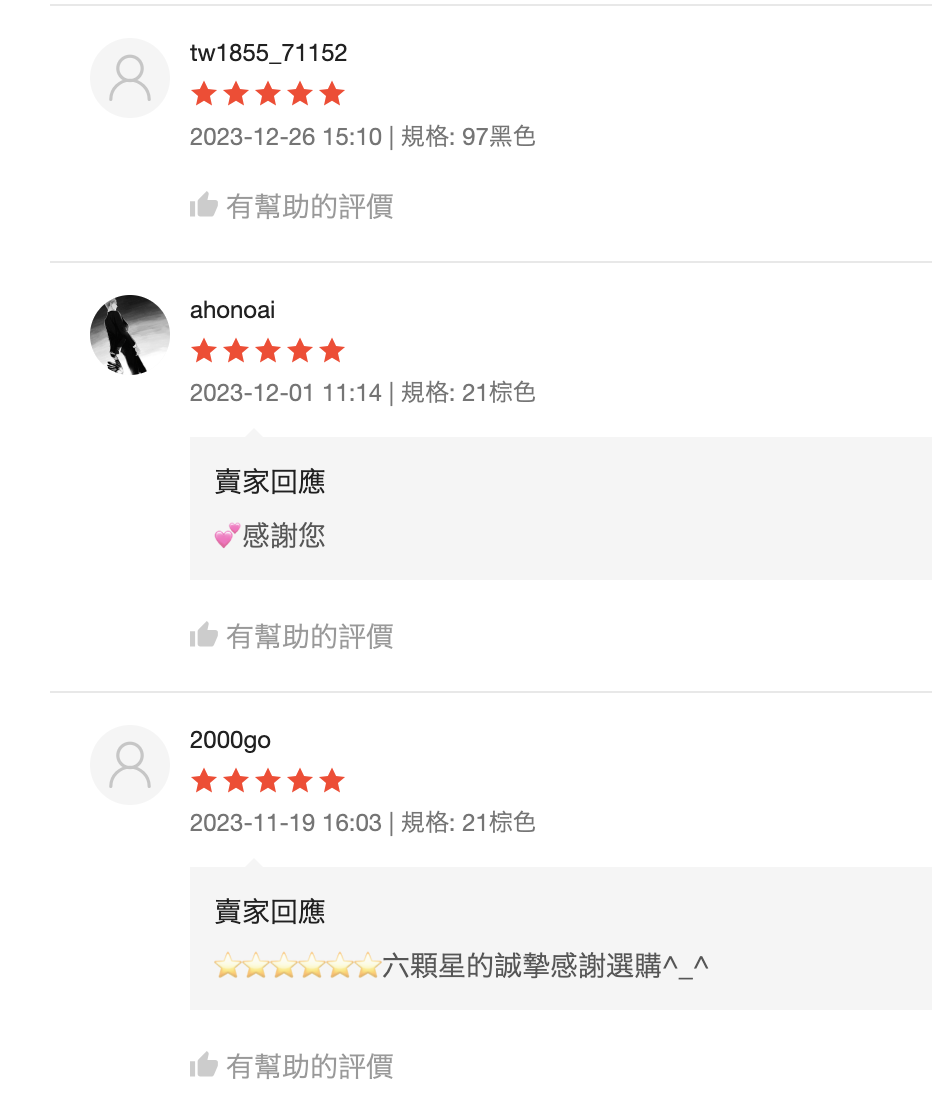
Task: Open tw1855_71152's profile avatar
Action: [130, 78]
